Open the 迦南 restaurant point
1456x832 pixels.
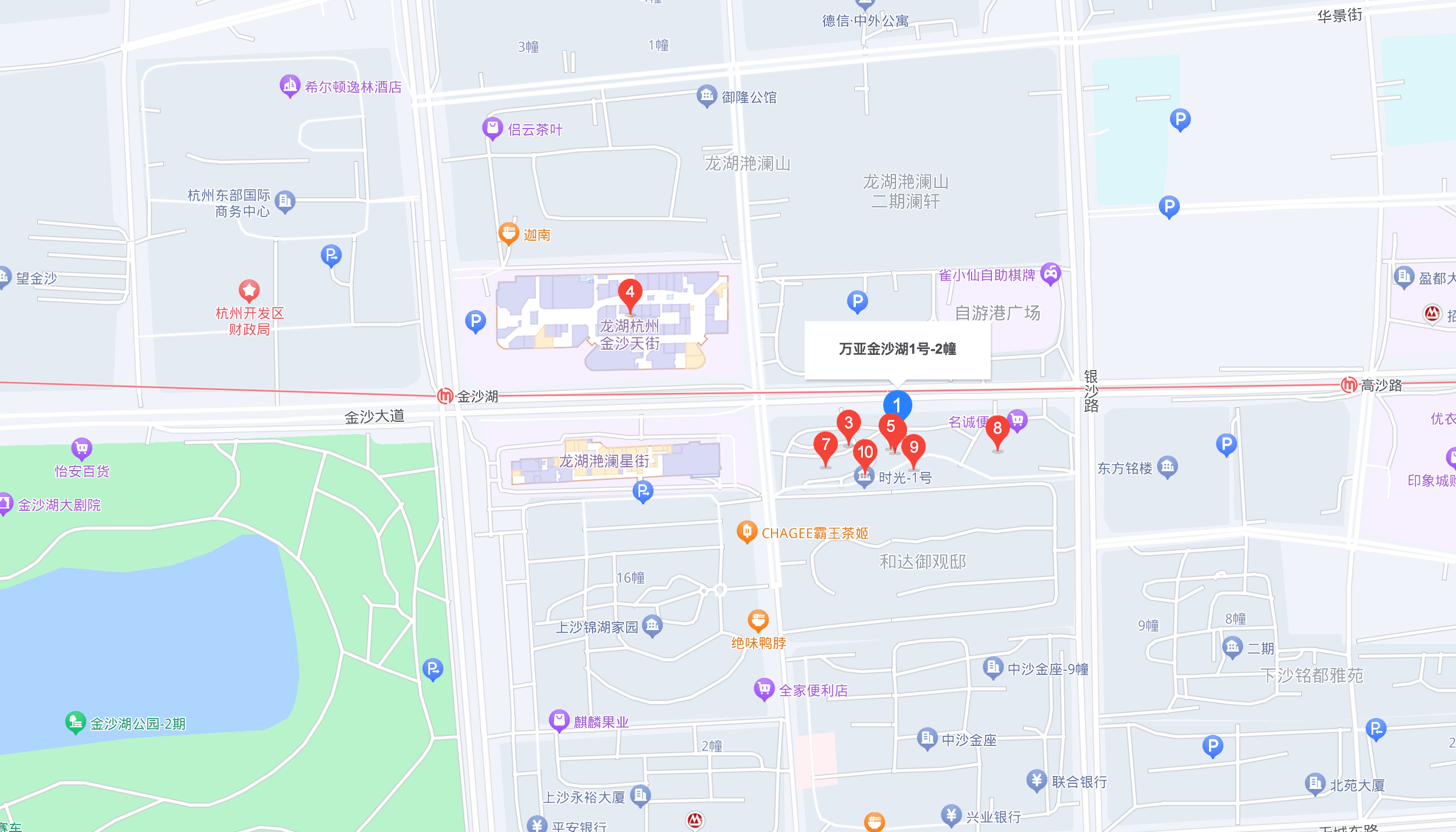508,233
